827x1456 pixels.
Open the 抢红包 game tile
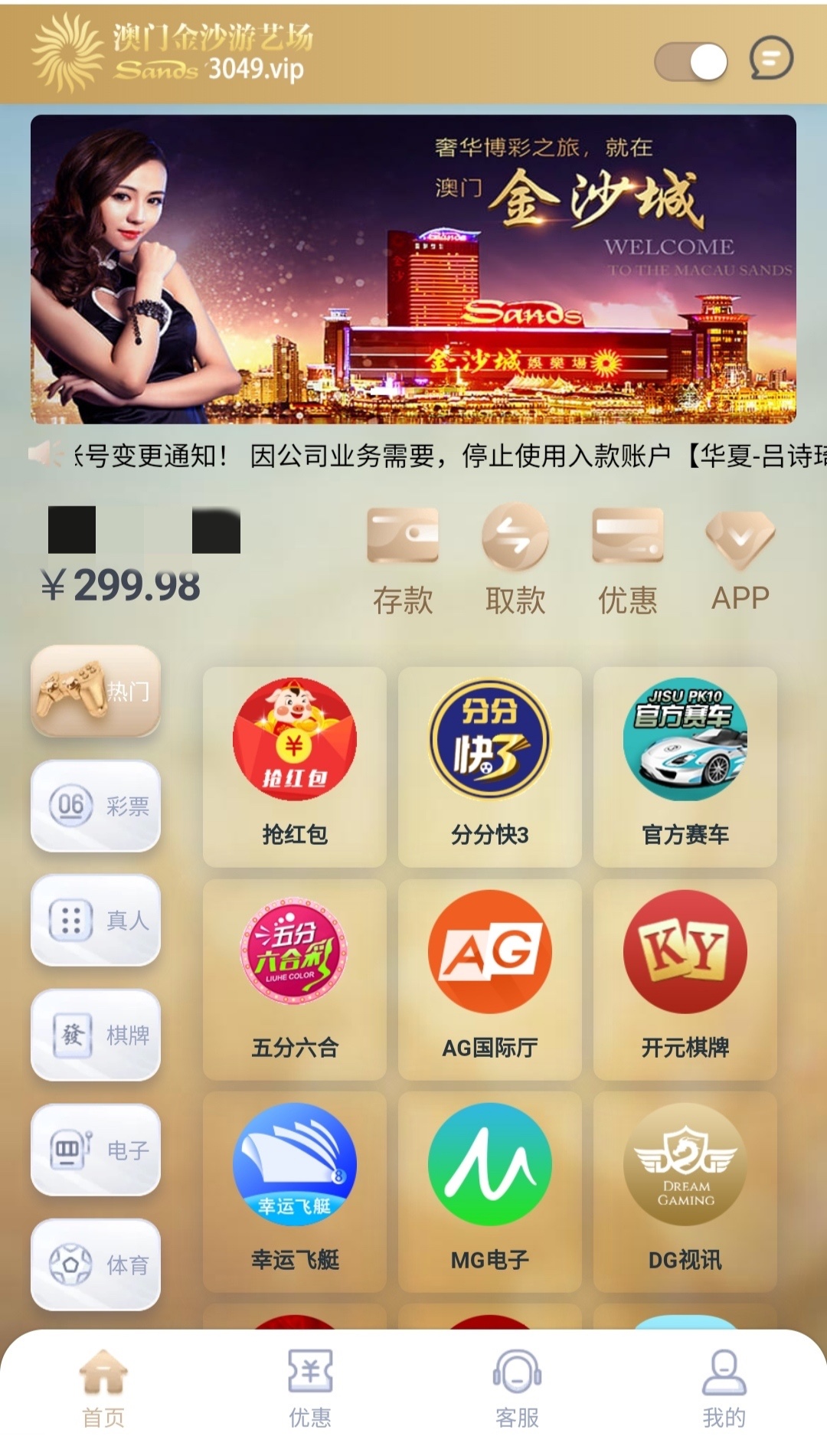295,766
